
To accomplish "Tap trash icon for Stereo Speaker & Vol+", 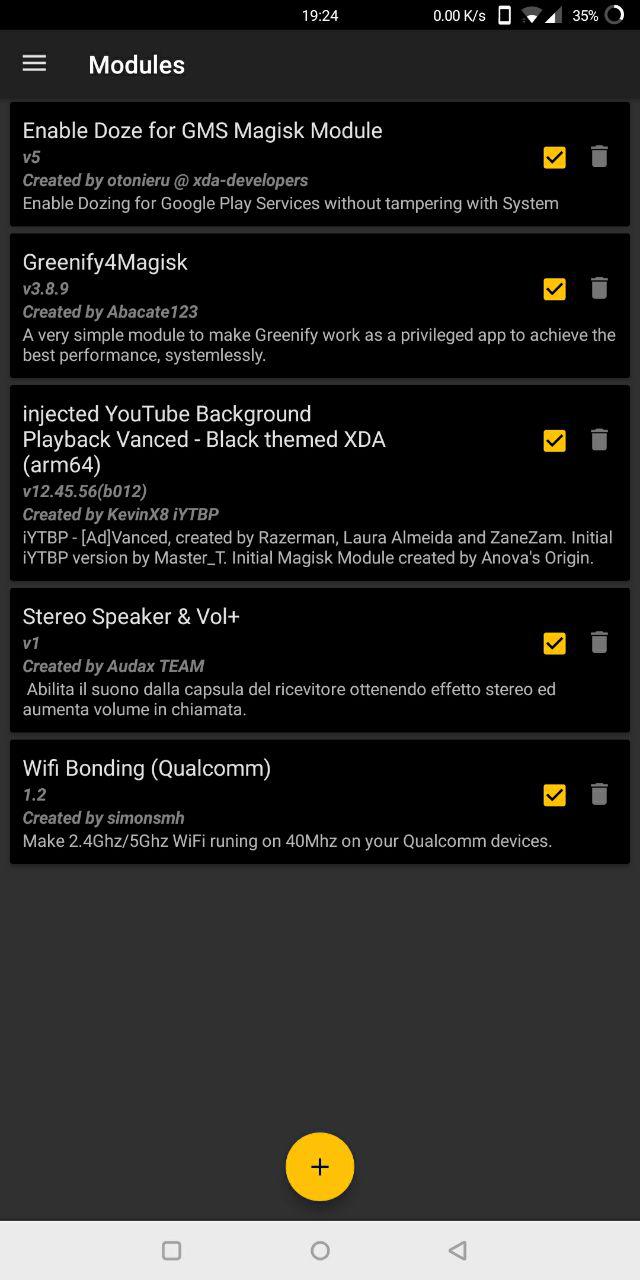I will [x=599, y=643].
